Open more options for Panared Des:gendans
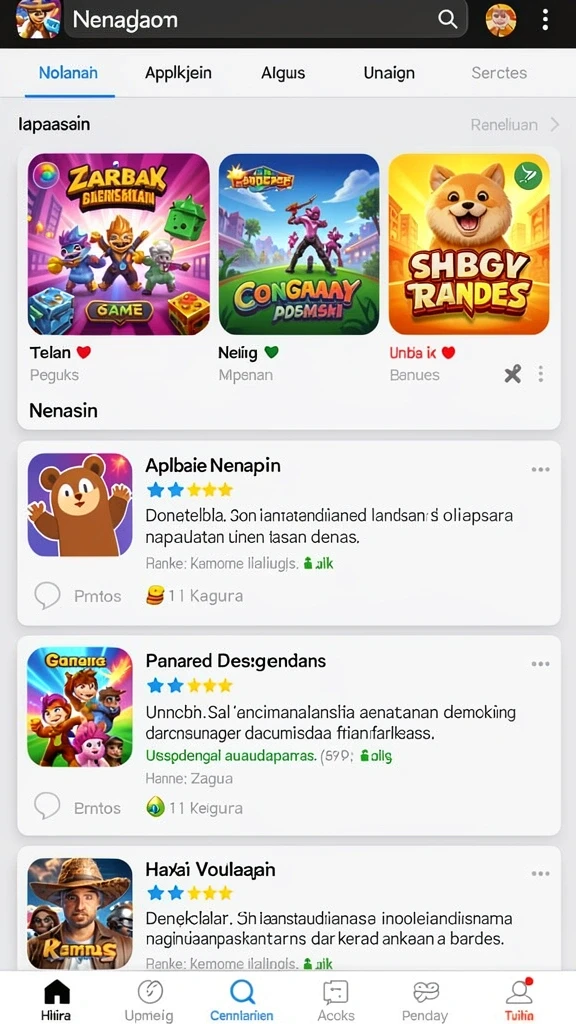Viewport: 576px width, 1024px height. (x=540, y=664)
